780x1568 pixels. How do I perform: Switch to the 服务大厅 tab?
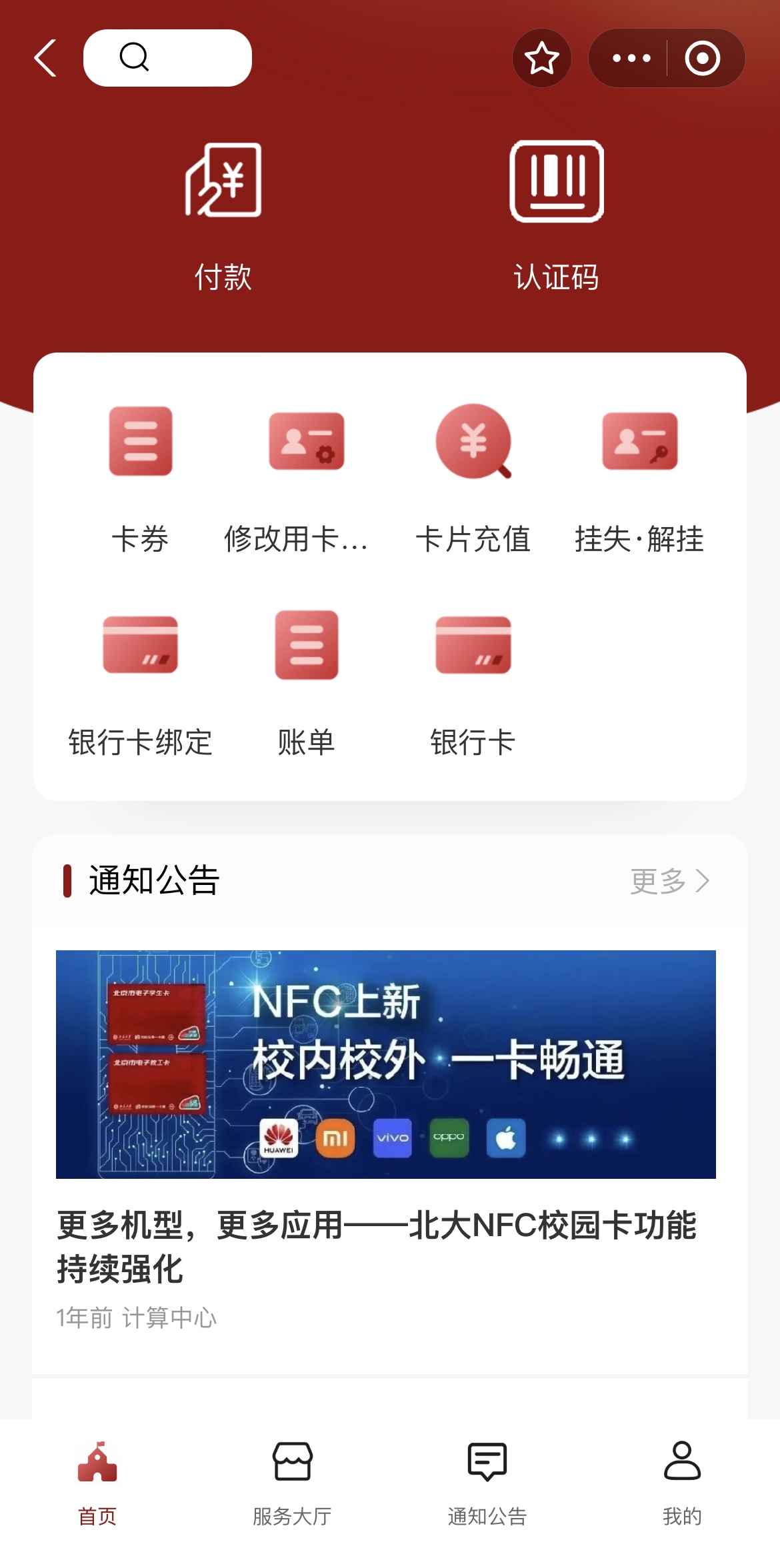(292, 1484)
